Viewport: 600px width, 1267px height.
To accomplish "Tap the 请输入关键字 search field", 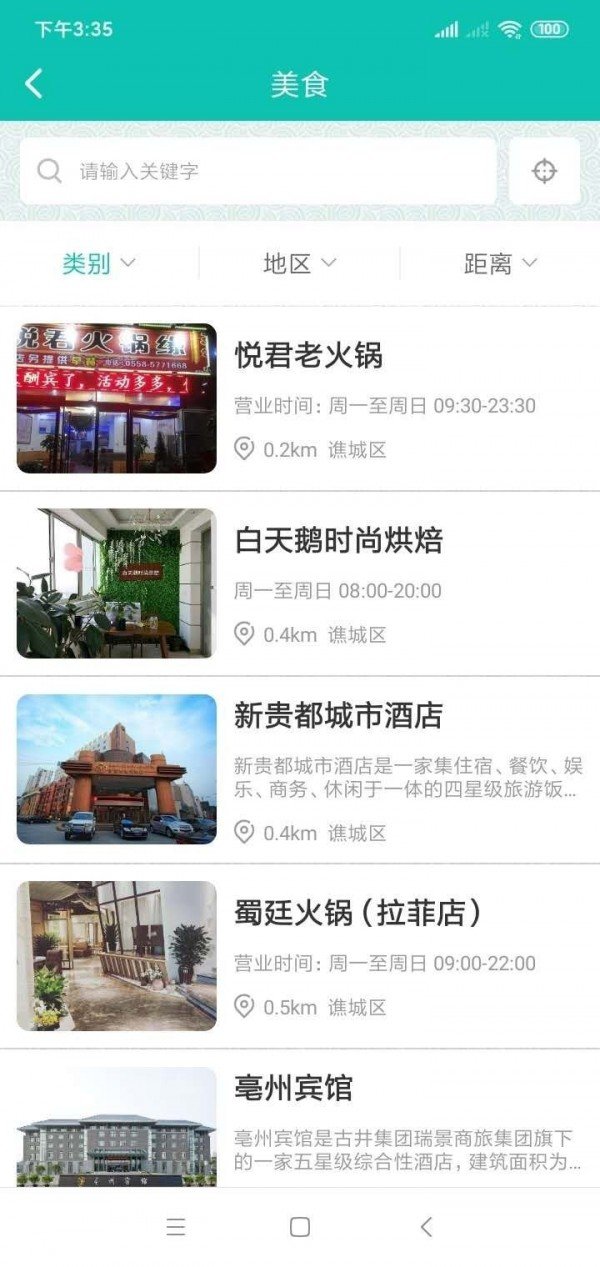I will (x=258, y=171).
